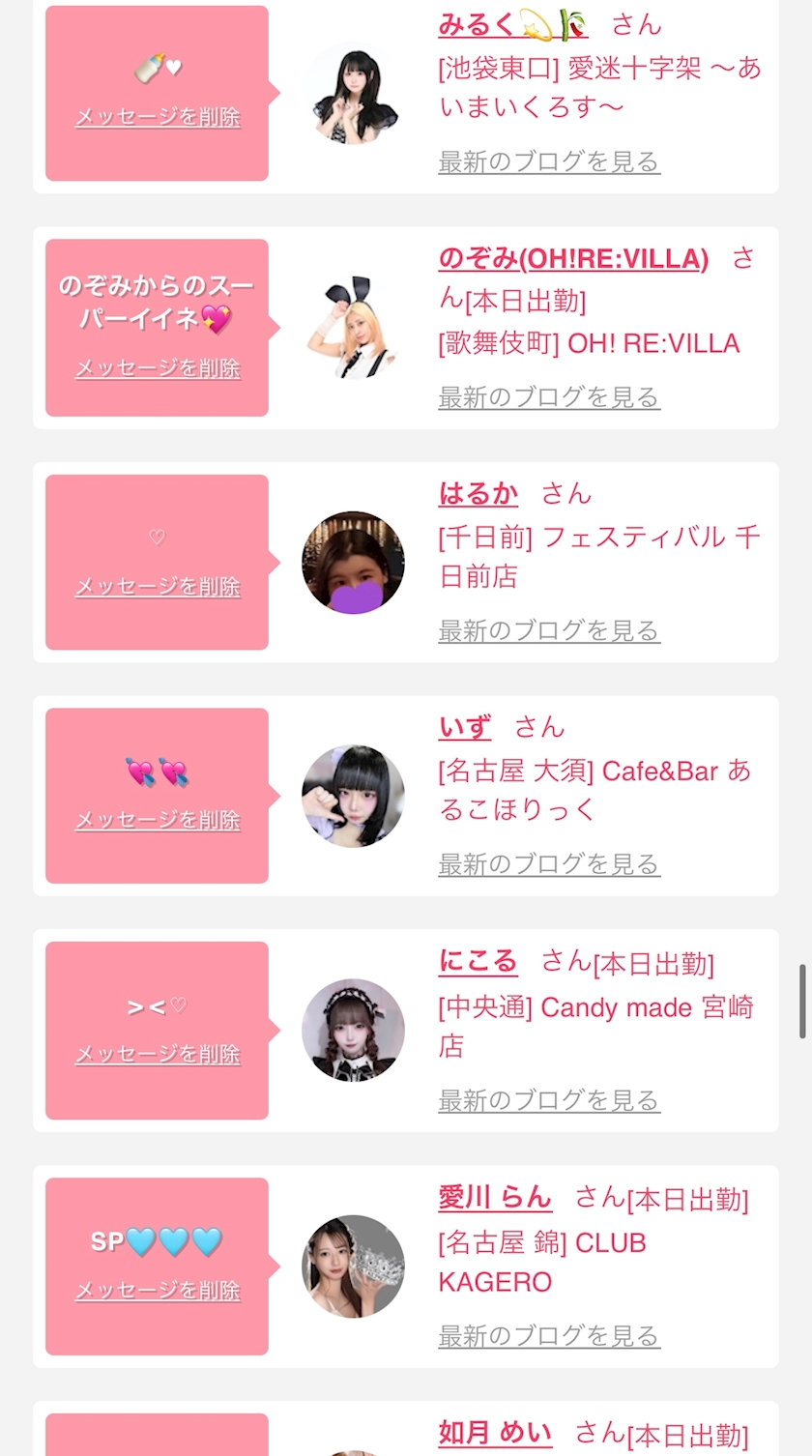Screen dimensions: 812x1456
Task: Open 如月 めい's profile name link
Action: tap(495, 1433)
